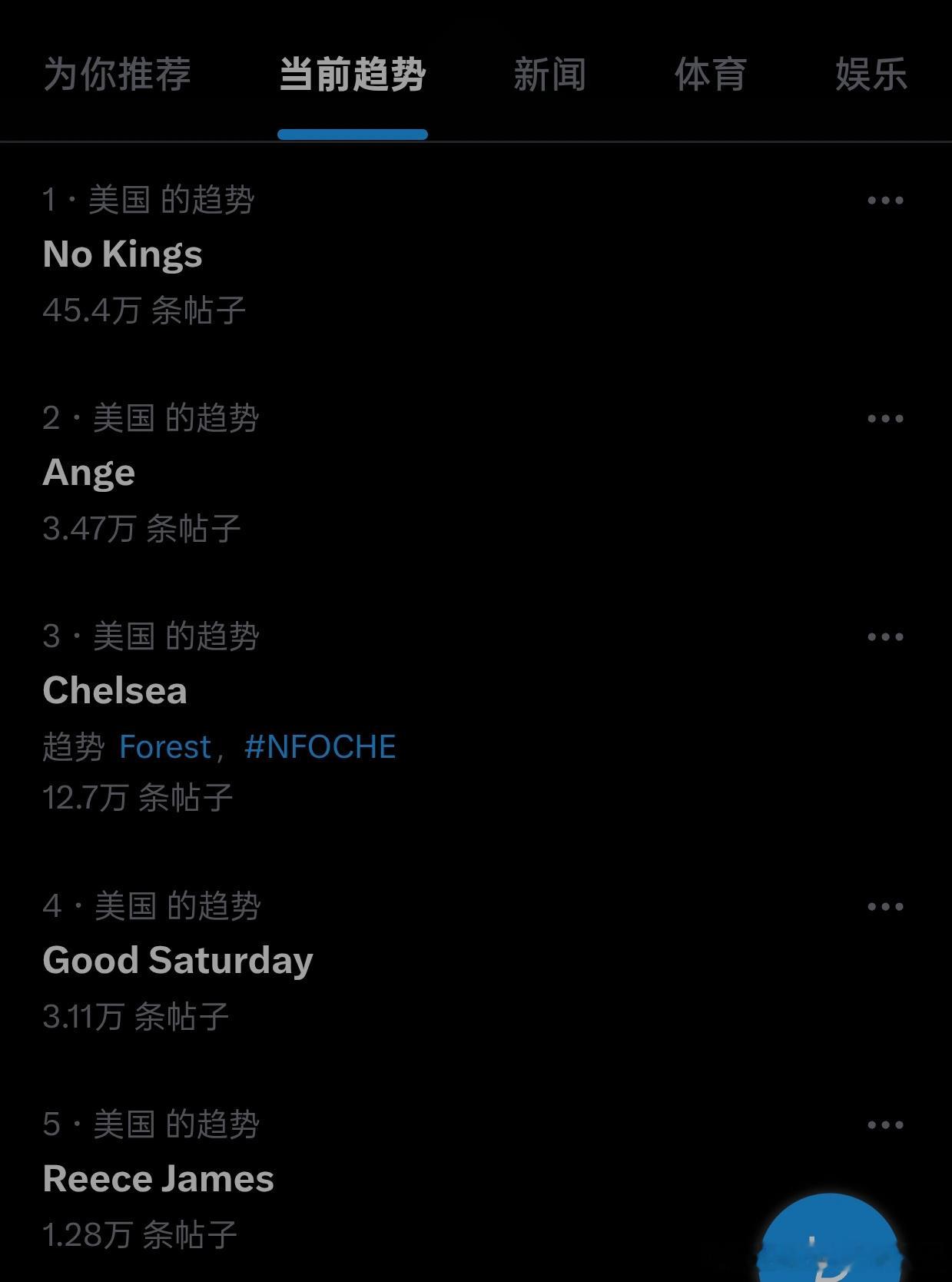Open the Chelsea trend
Viewport: 952px width, 1282px height.
476,716
